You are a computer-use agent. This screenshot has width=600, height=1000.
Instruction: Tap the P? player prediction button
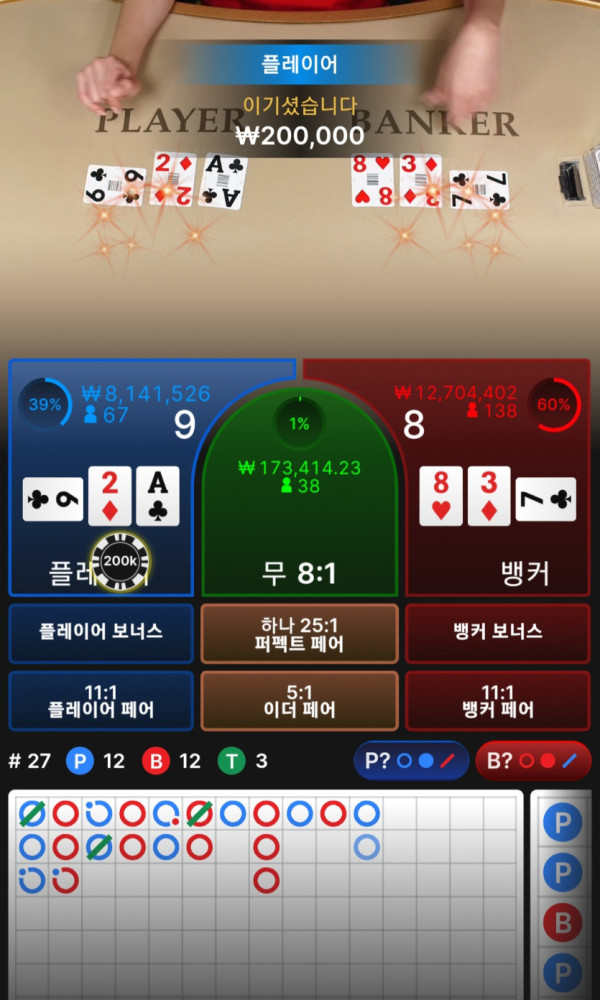click(x=411, y=761)
